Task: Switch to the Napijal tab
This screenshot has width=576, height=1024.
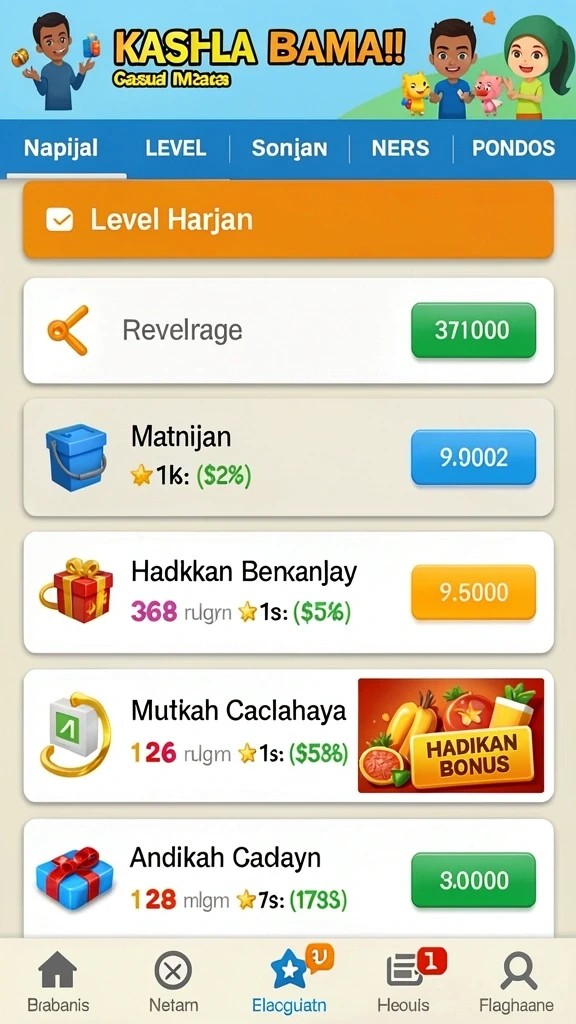Action: click(x=61, y=148)
